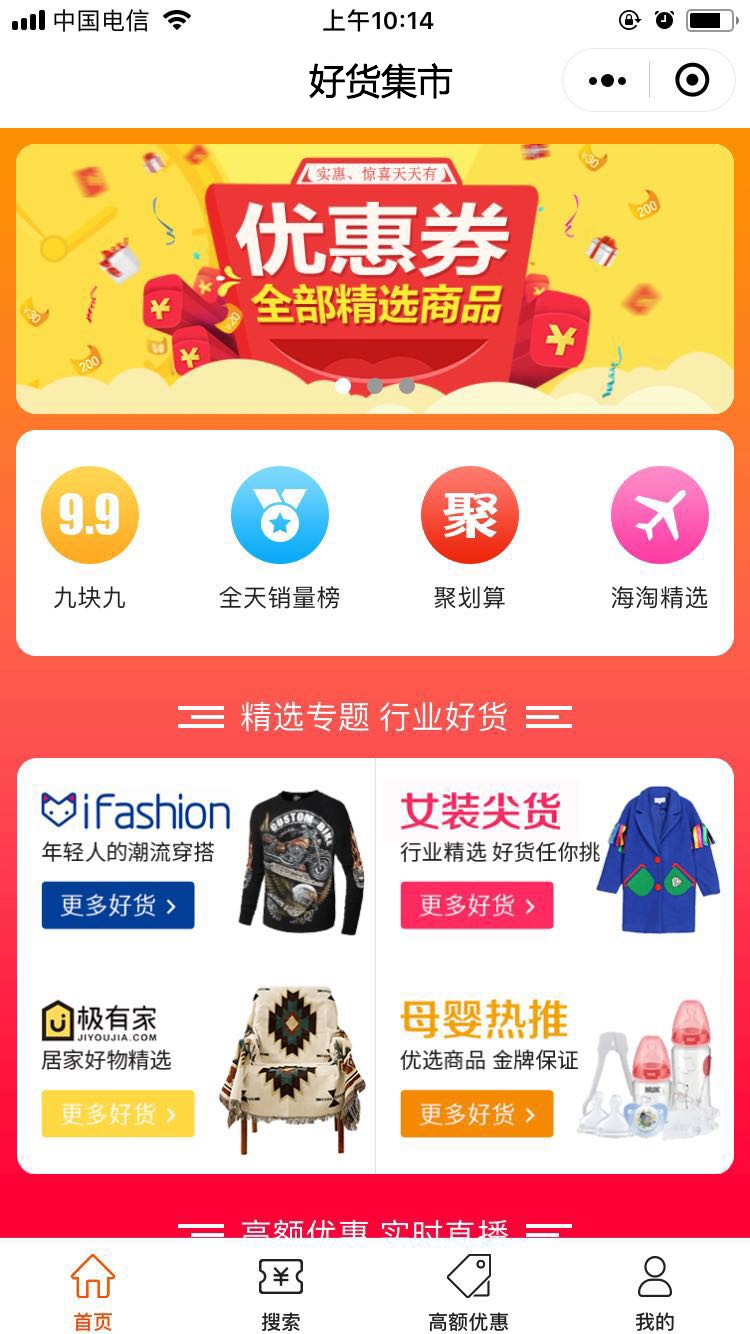
Task: Open the 优惠券 coupon banner
Action: 375,279
